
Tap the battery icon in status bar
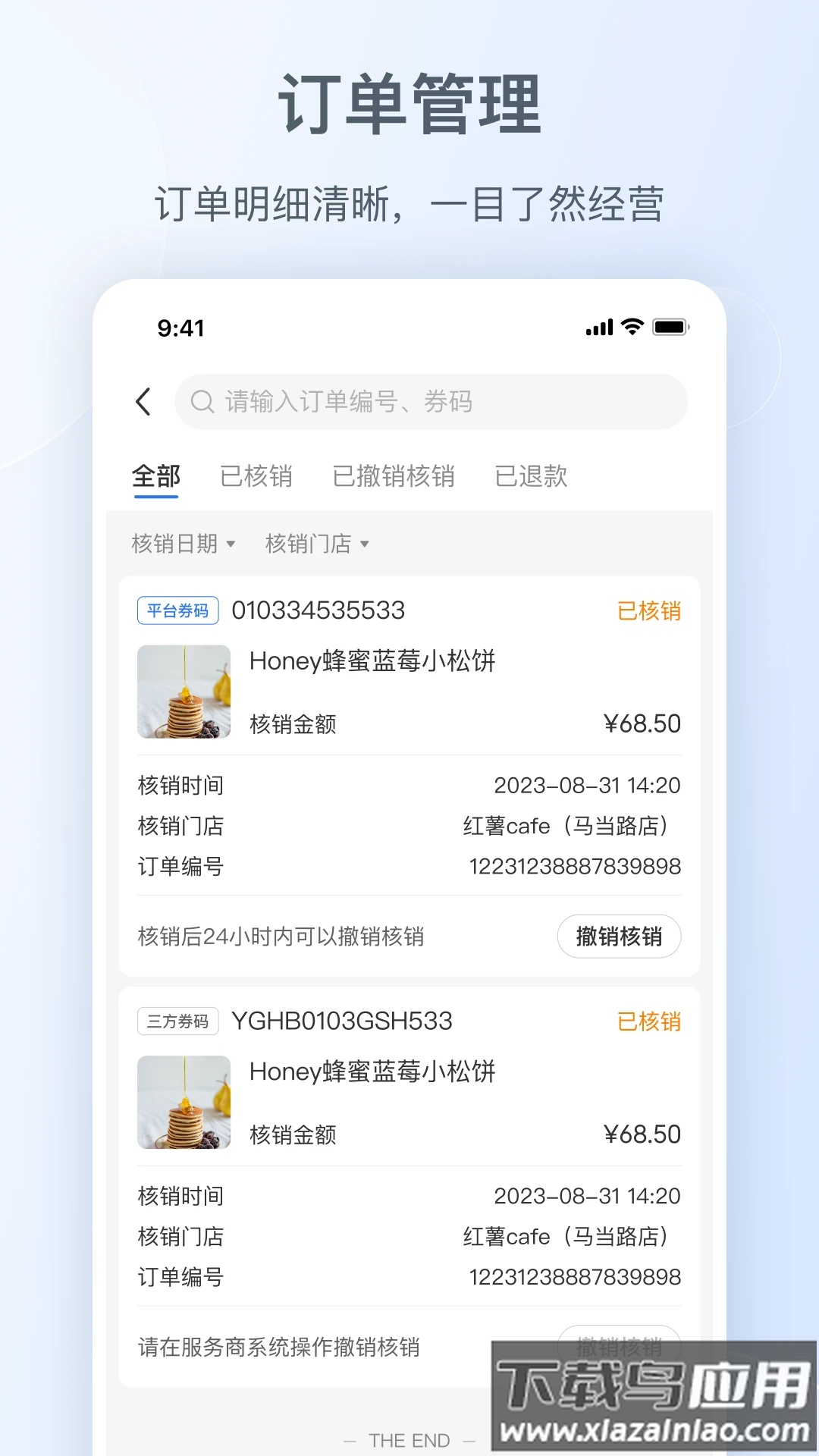[669, 327]
